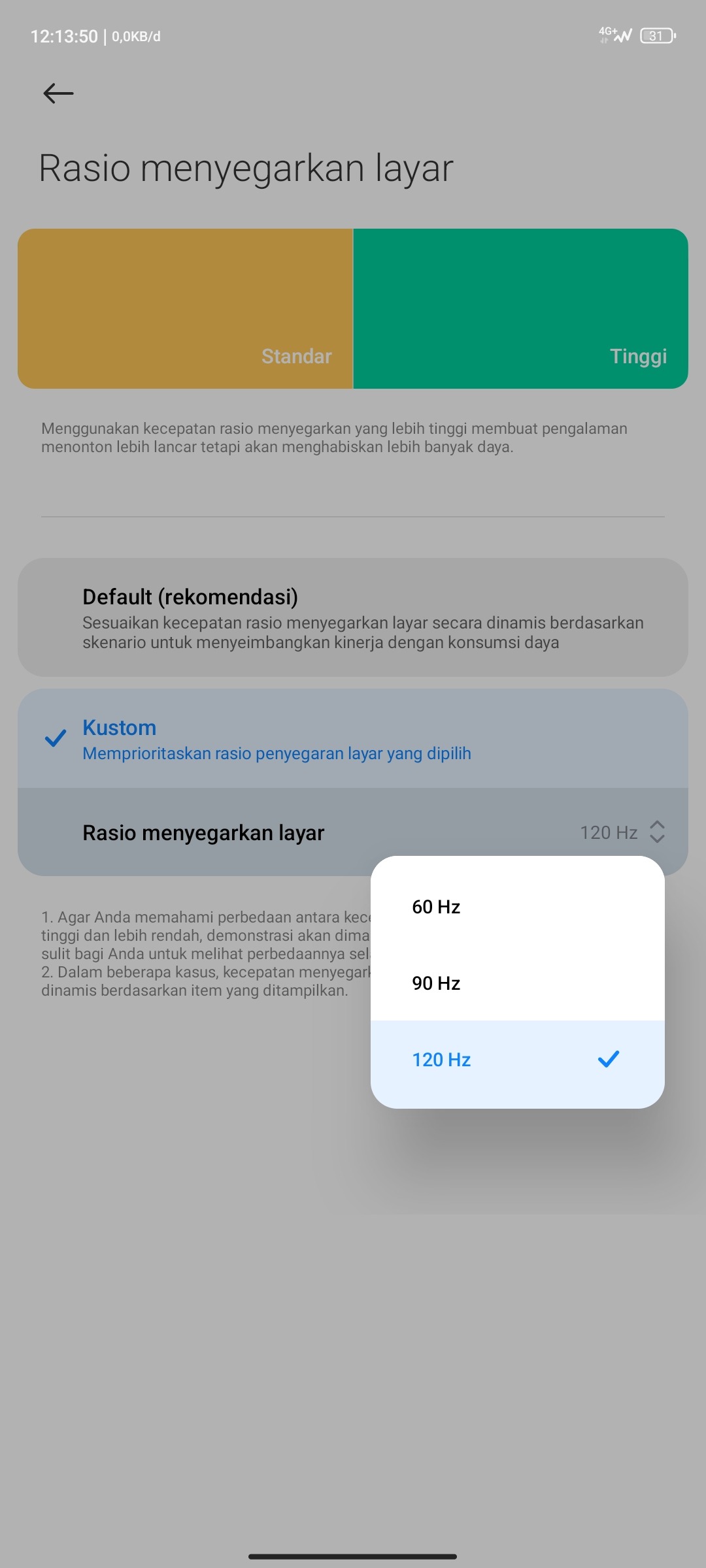Tap the 120 Hz refresh rate dropdown
706x1568 pixels.
[621, 832]
